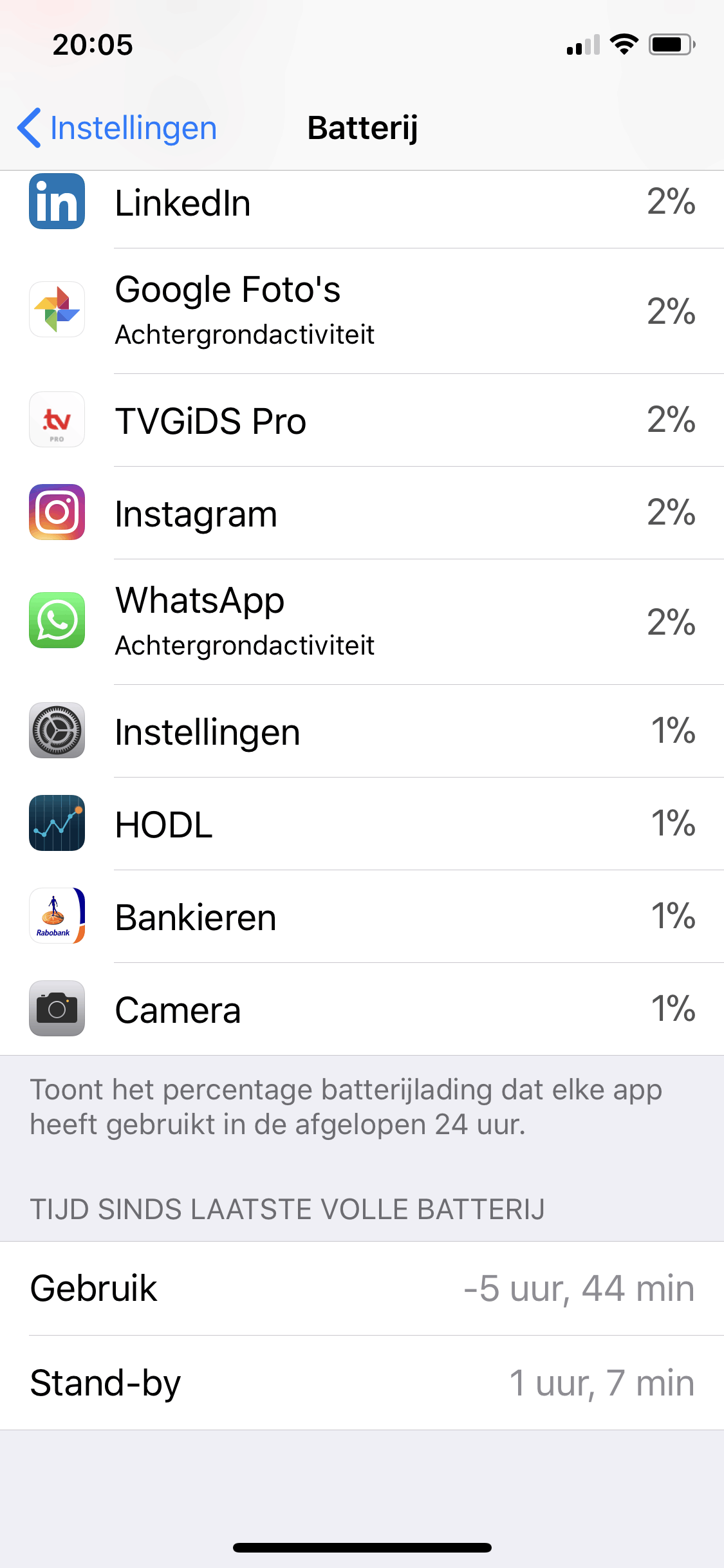Show usage details for Camera
This screenshot has height=1568, width=724.
point(362,1009)
